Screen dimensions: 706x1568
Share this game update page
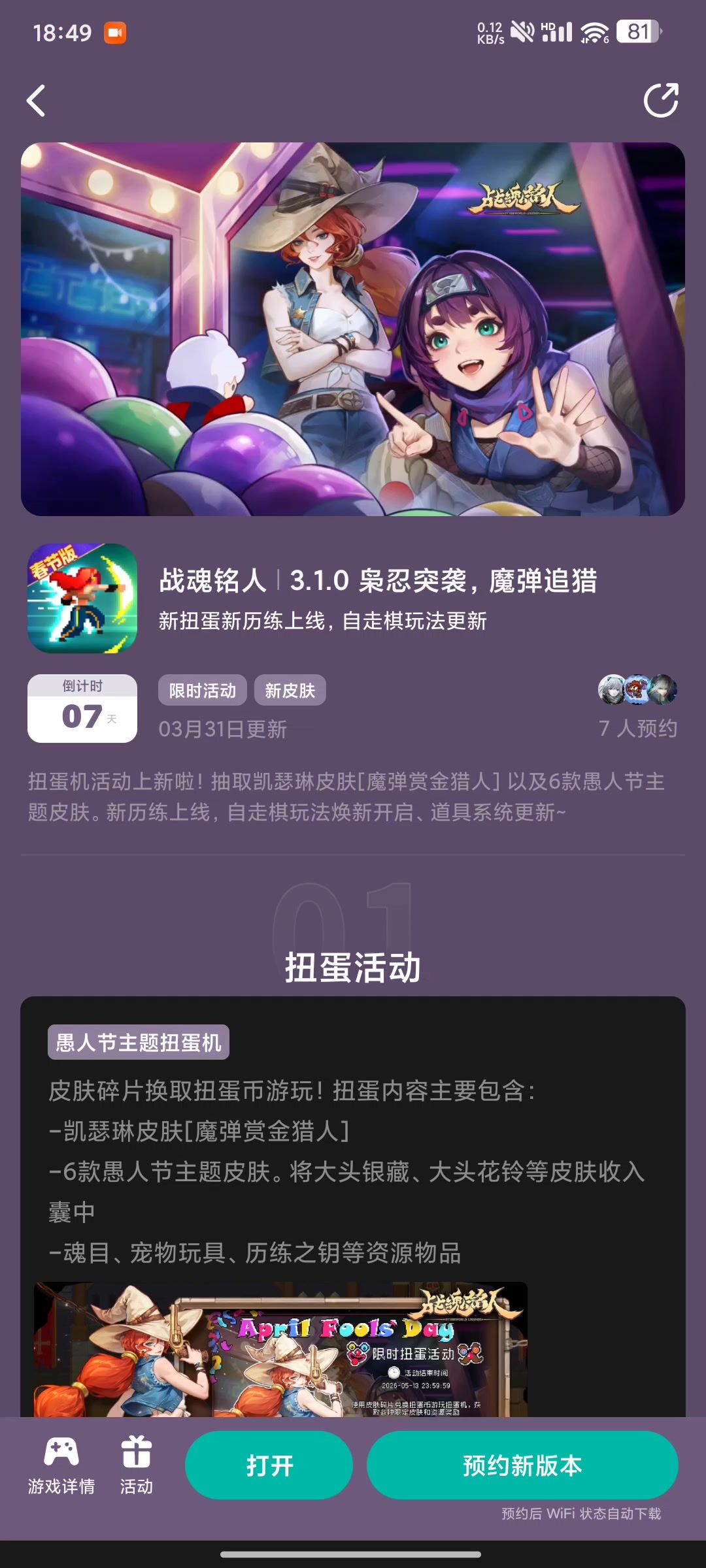click(x=661, y=101)
